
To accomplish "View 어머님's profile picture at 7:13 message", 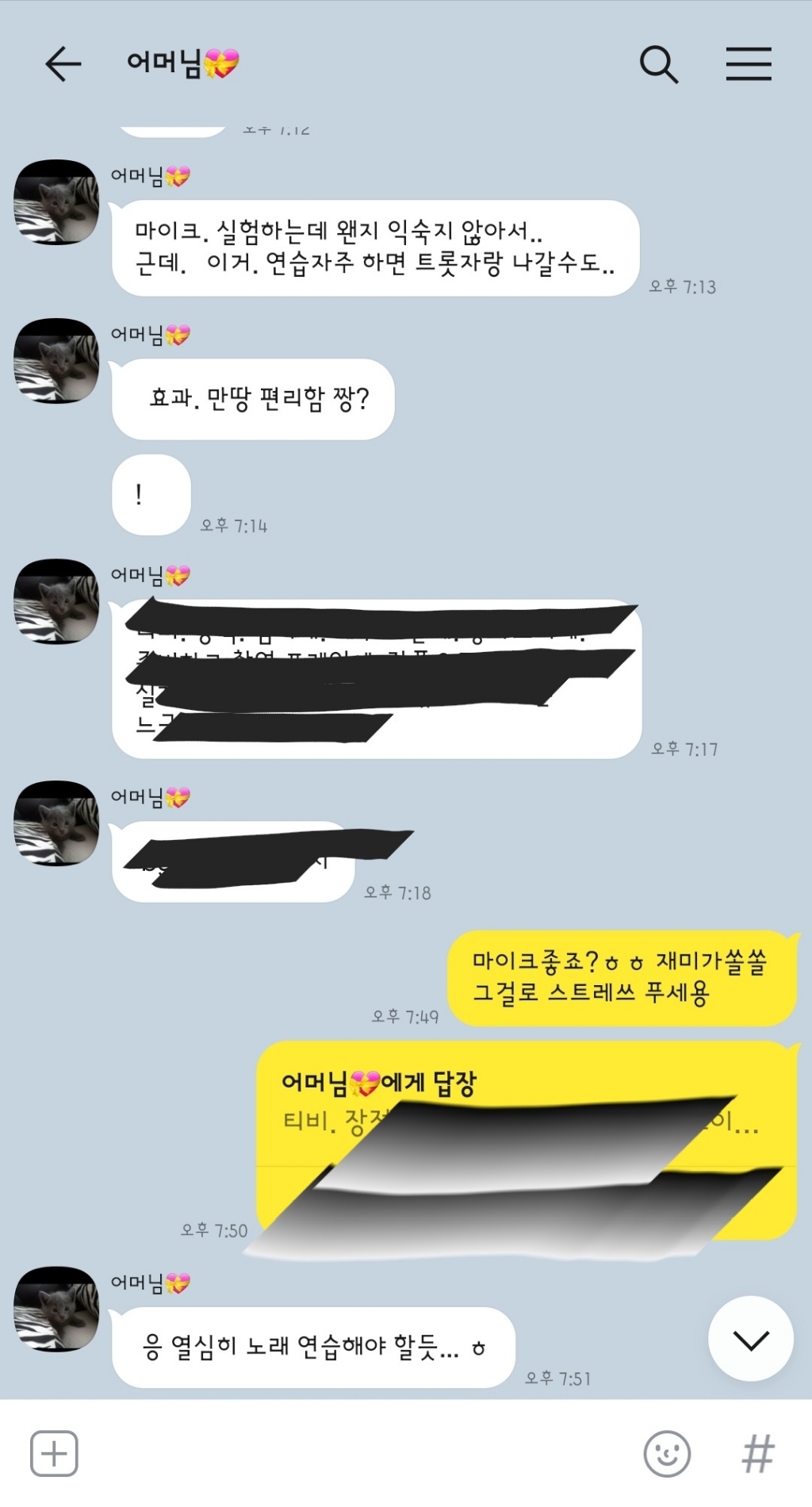I will (57, 202).
